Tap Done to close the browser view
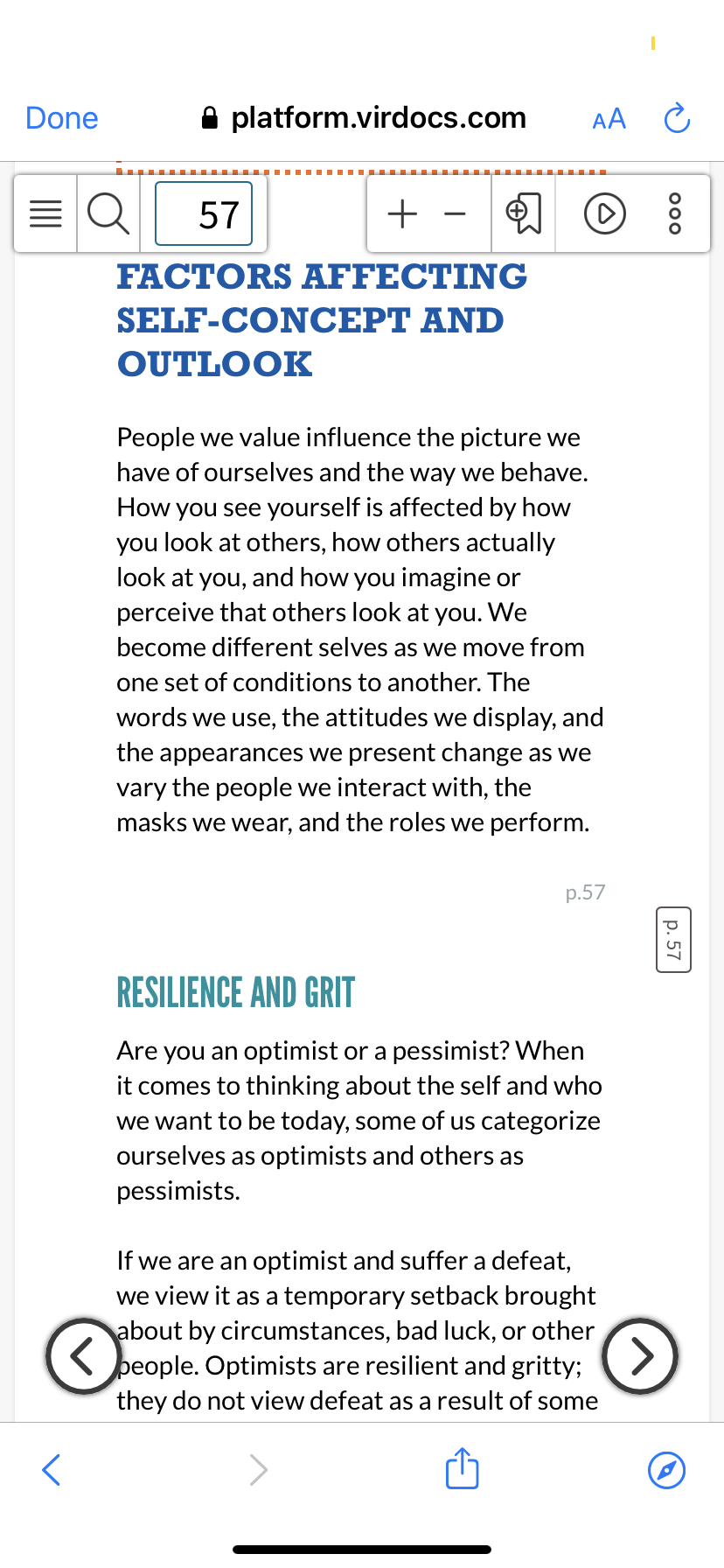This screenshot has width=724, height=1568. 62,118
